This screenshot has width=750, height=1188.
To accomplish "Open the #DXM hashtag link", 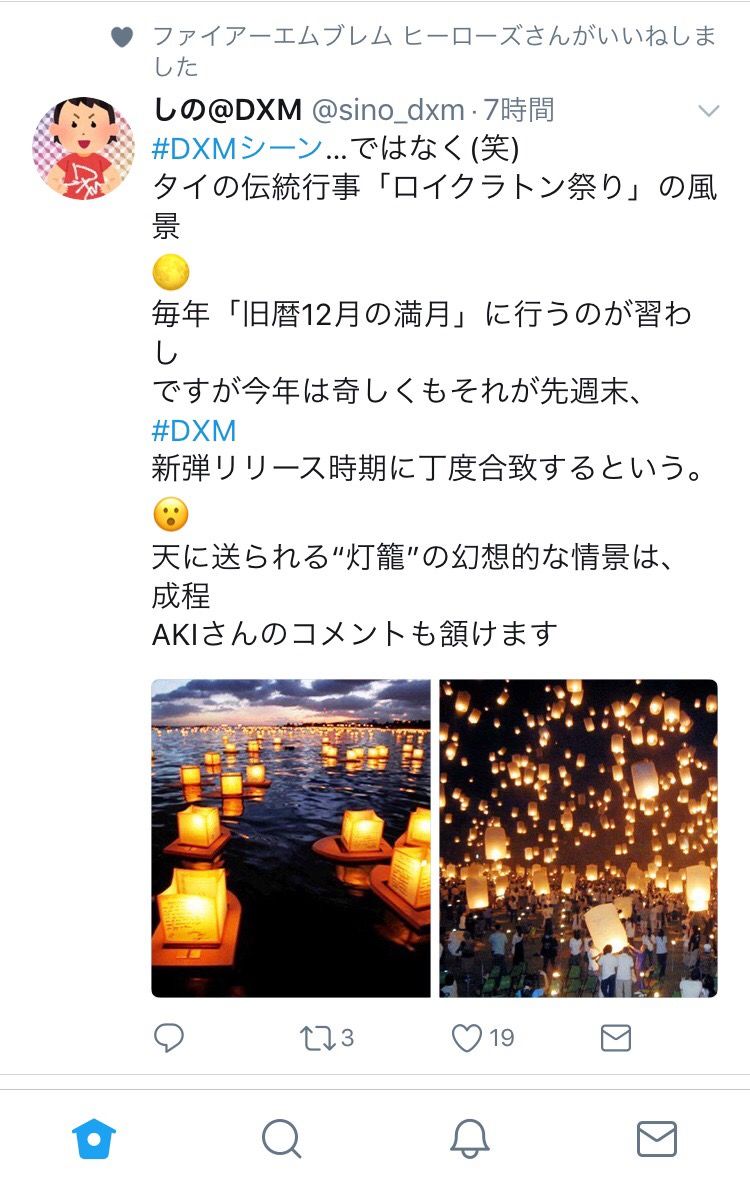I will point(194,430).
